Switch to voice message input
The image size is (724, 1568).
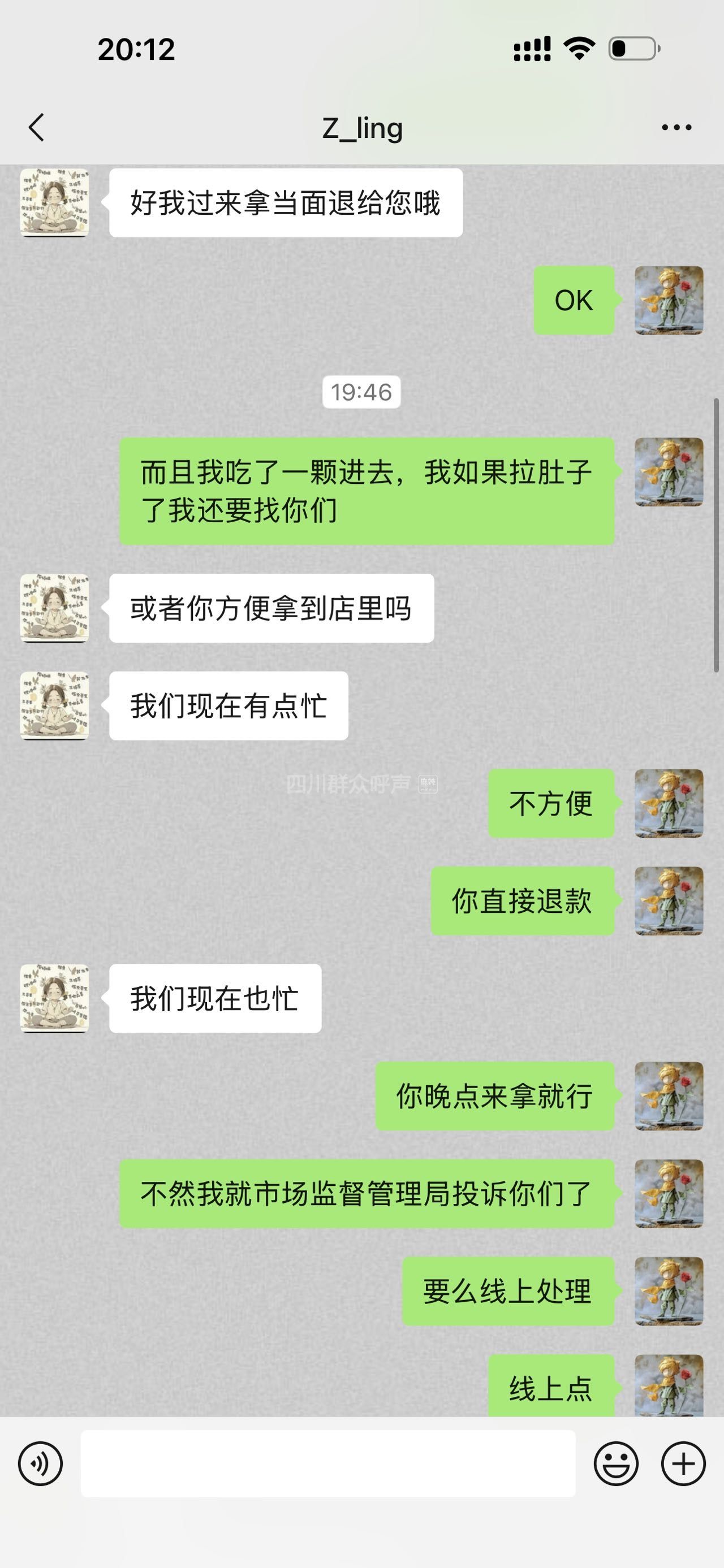[x=40, y=1463]
